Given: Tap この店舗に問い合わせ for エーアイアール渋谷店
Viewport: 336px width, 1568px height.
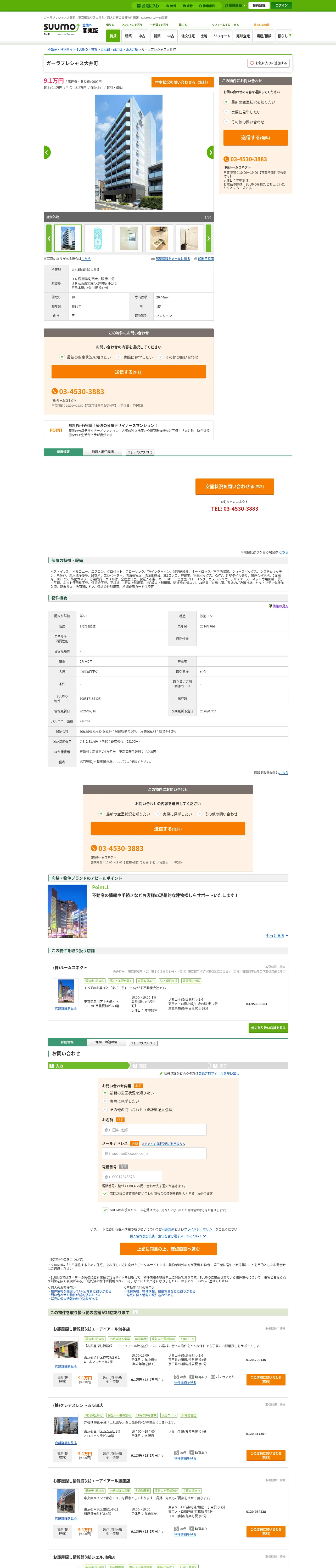Looking at the screenshot, I should (x=266, y=1379).
